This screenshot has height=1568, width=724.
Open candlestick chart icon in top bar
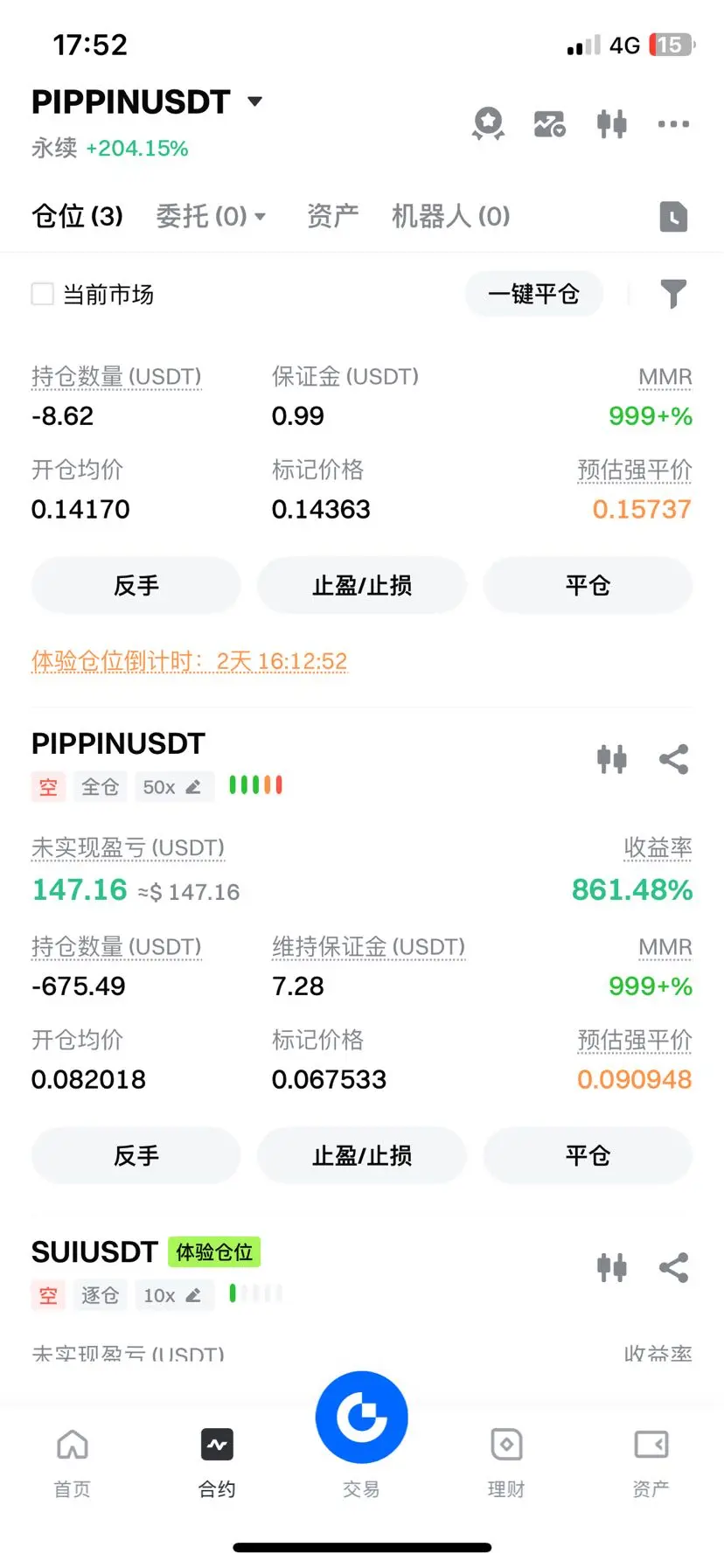pyautogui.click(x=611, y=124)
